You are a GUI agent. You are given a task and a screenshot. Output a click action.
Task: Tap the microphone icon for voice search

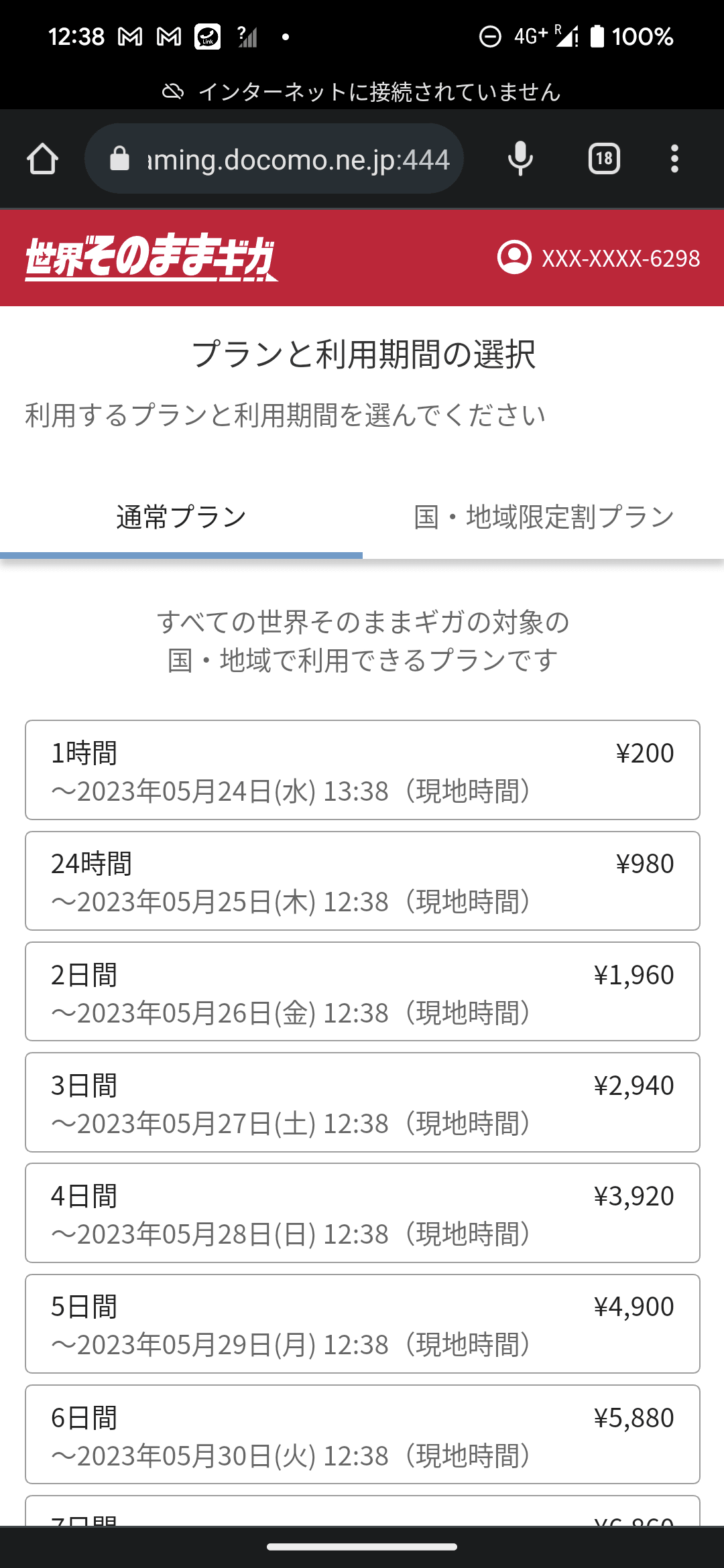tap(520, 158)
